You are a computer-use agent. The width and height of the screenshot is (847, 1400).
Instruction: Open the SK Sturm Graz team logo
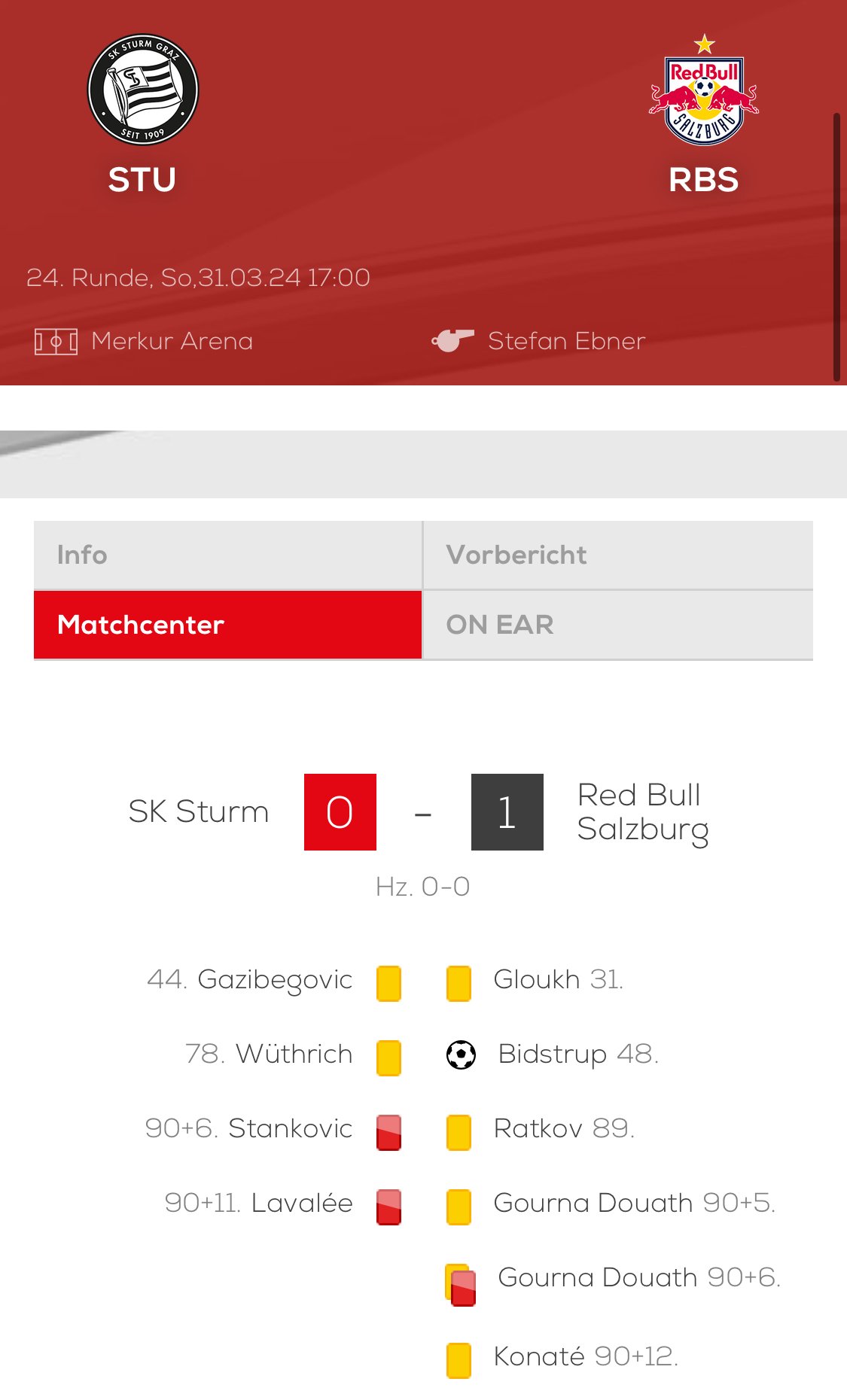(143, 90)
